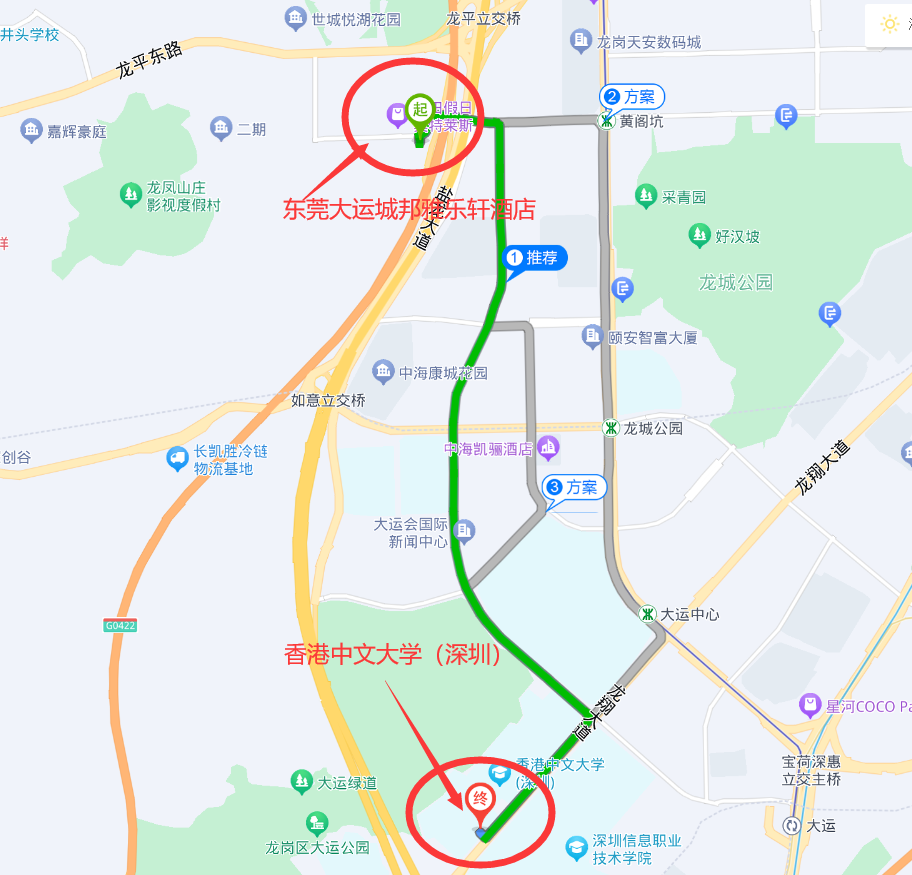
Task: Switch to route option 2 方案
Action: [632, 97]
